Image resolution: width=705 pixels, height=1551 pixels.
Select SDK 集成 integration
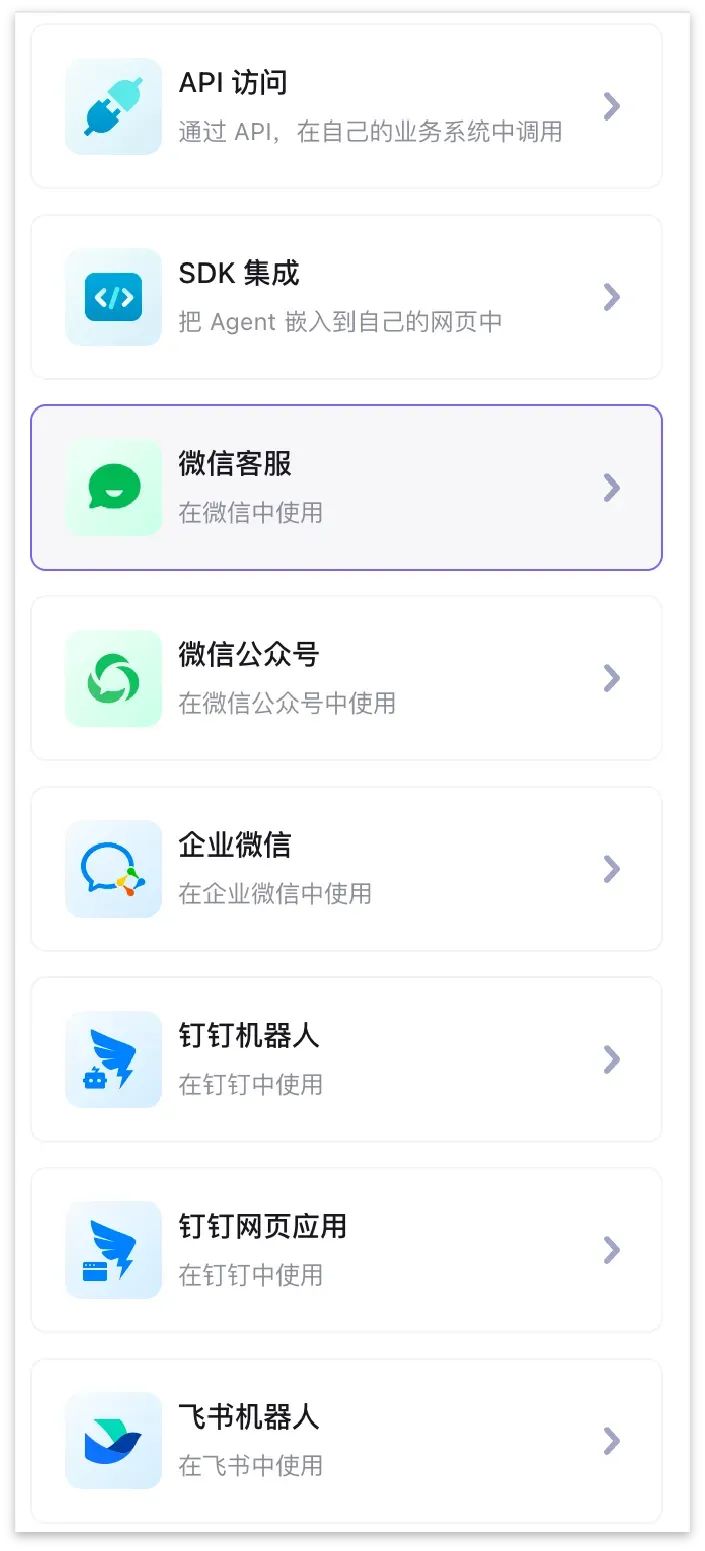point(346,297)
